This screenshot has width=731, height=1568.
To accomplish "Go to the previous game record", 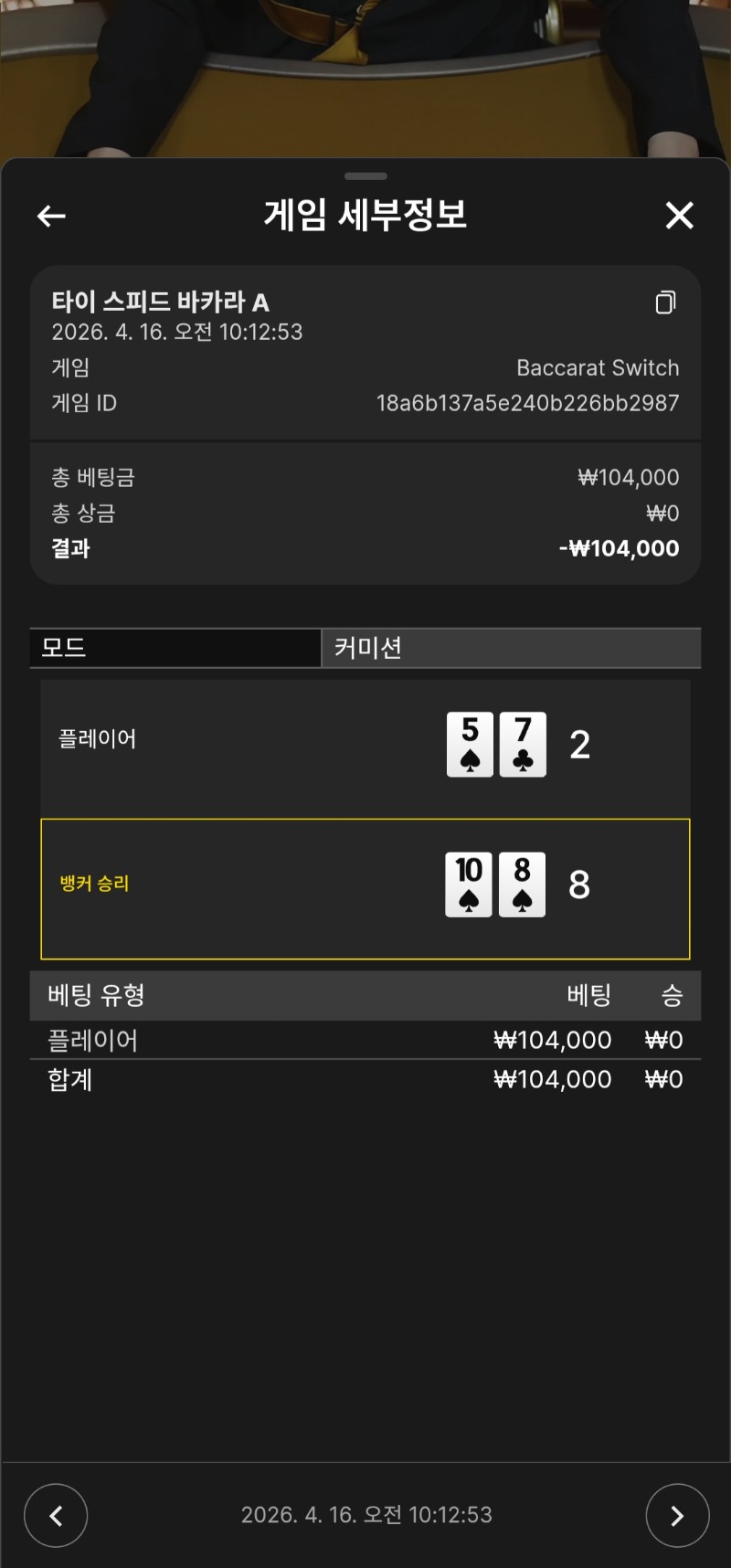I will [x=56, y=1516].
